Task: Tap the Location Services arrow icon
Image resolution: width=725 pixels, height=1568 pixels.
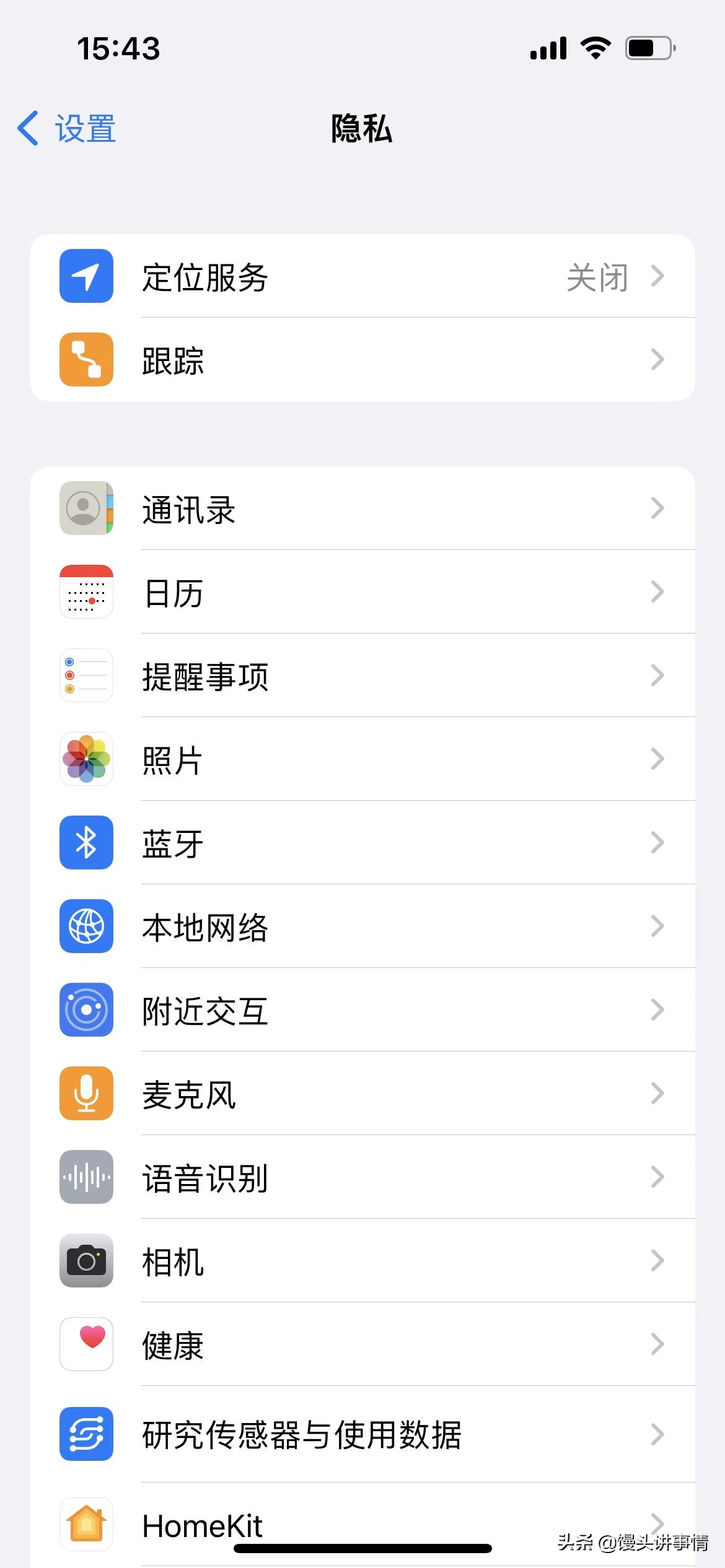Action: point(86,278)
